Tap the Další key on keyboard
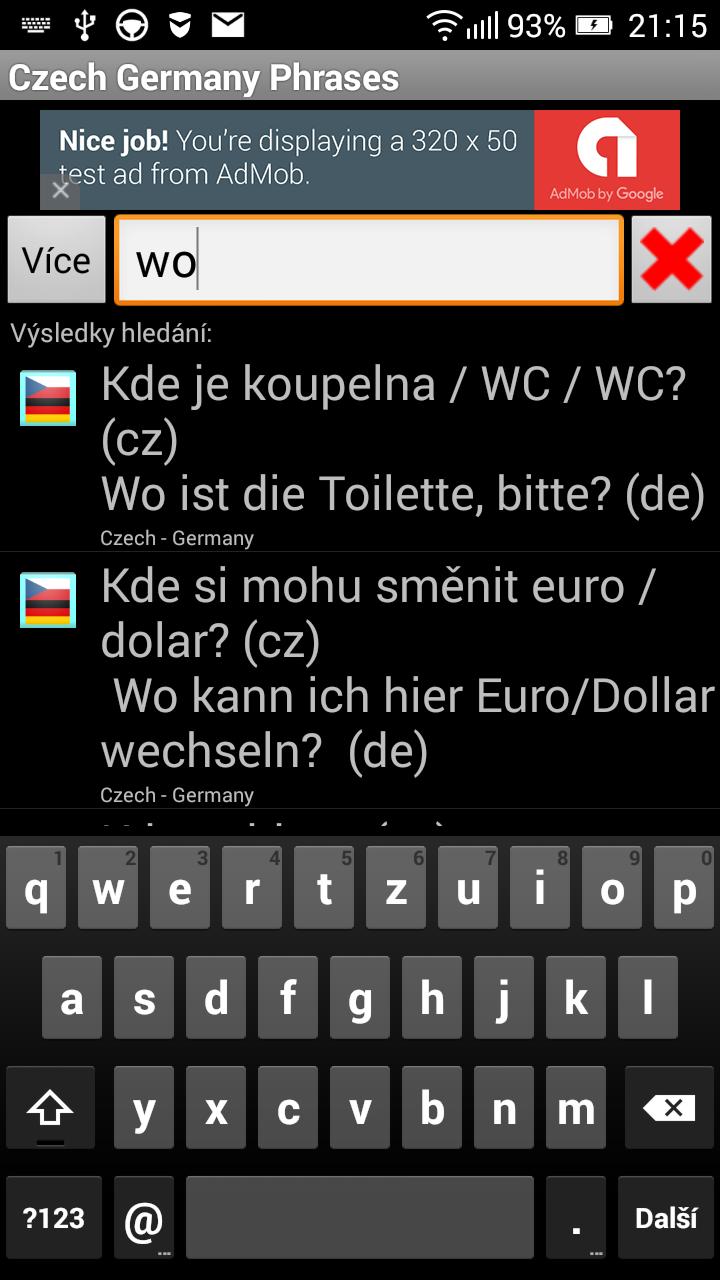 pos(665,1217)
